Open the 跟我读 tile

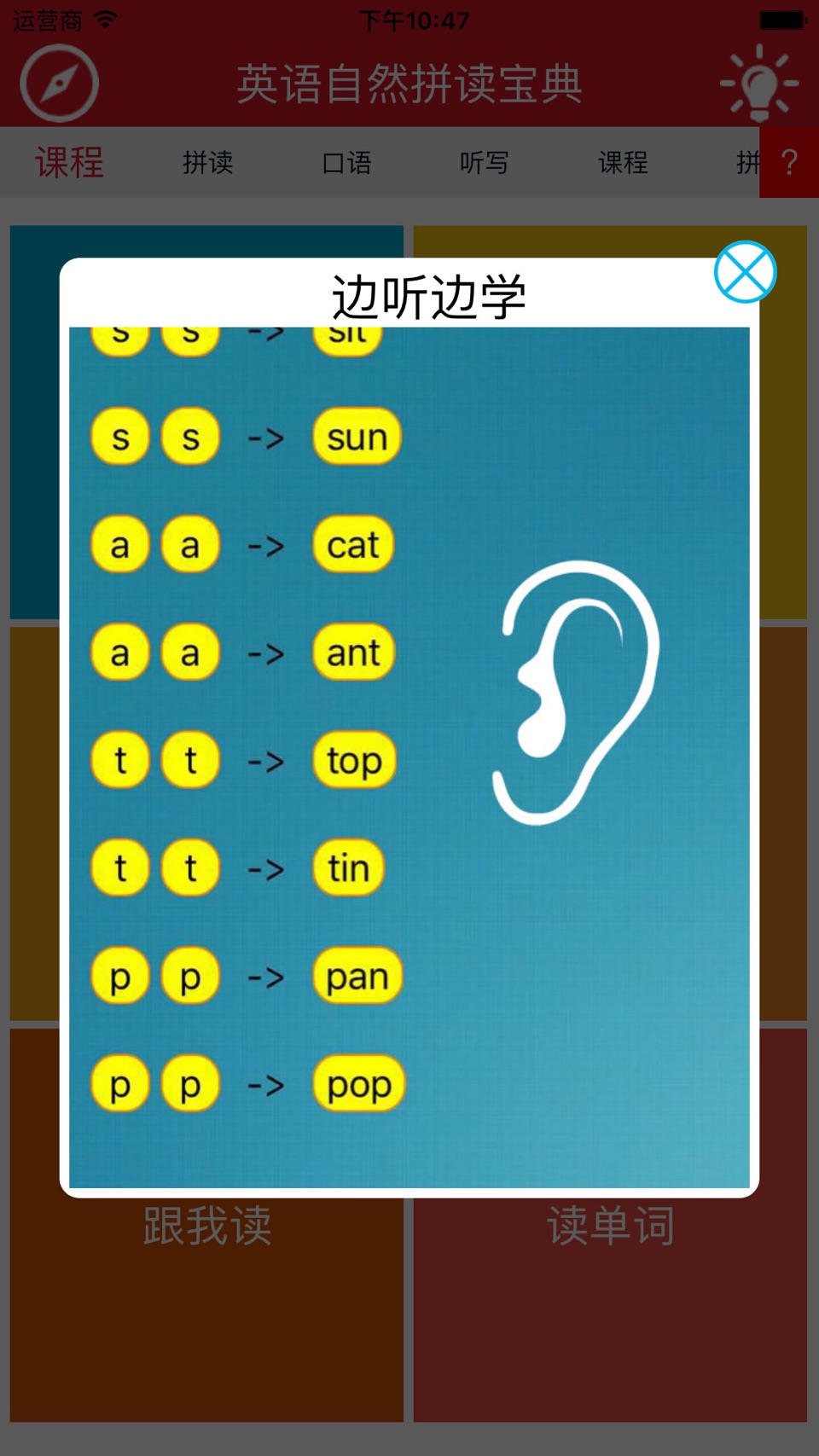click(x=206, y=1225)
